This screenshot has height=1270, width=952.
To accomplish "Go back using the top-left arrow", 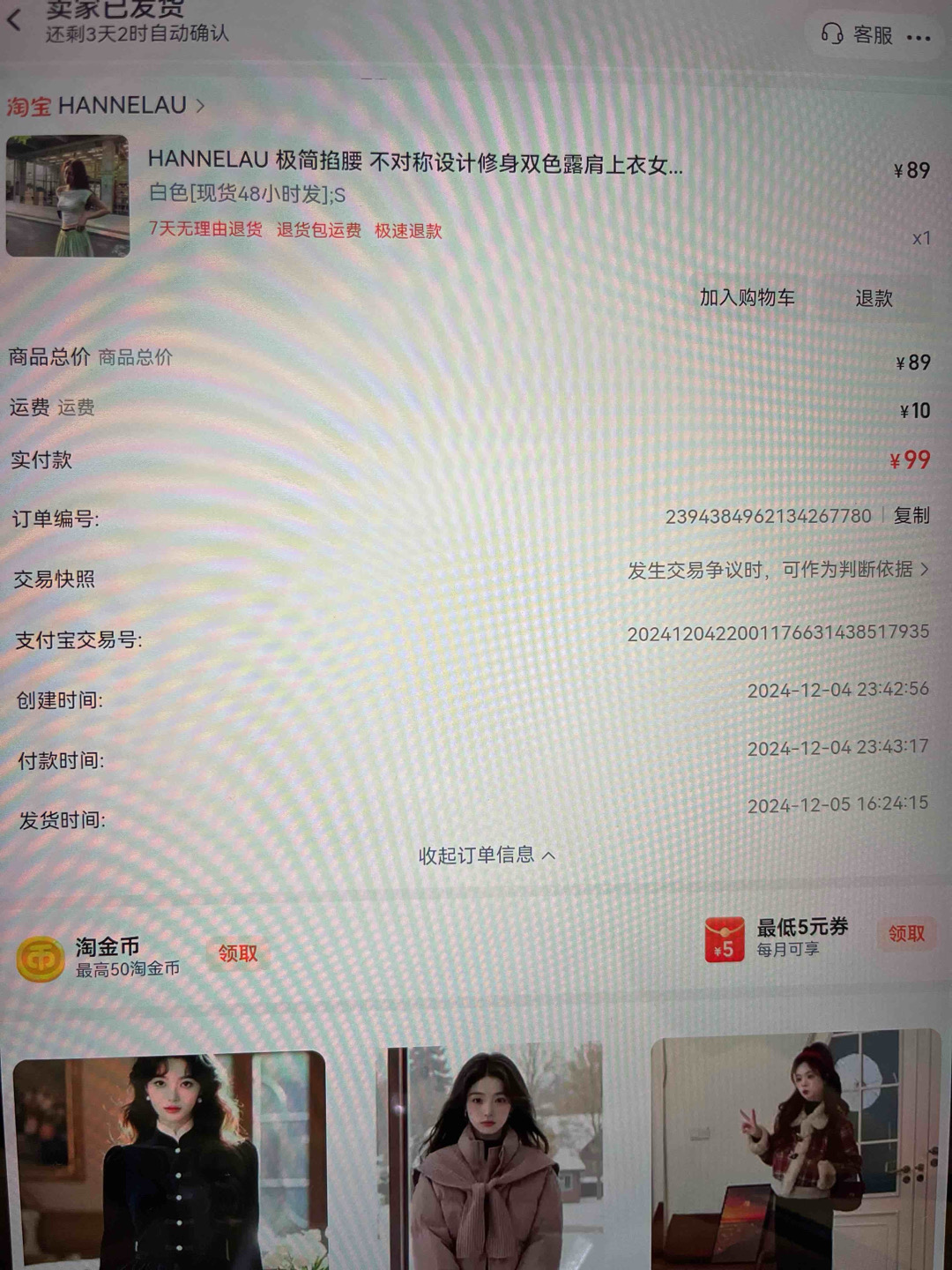I will pyautogui.click(x=15, y=19).
